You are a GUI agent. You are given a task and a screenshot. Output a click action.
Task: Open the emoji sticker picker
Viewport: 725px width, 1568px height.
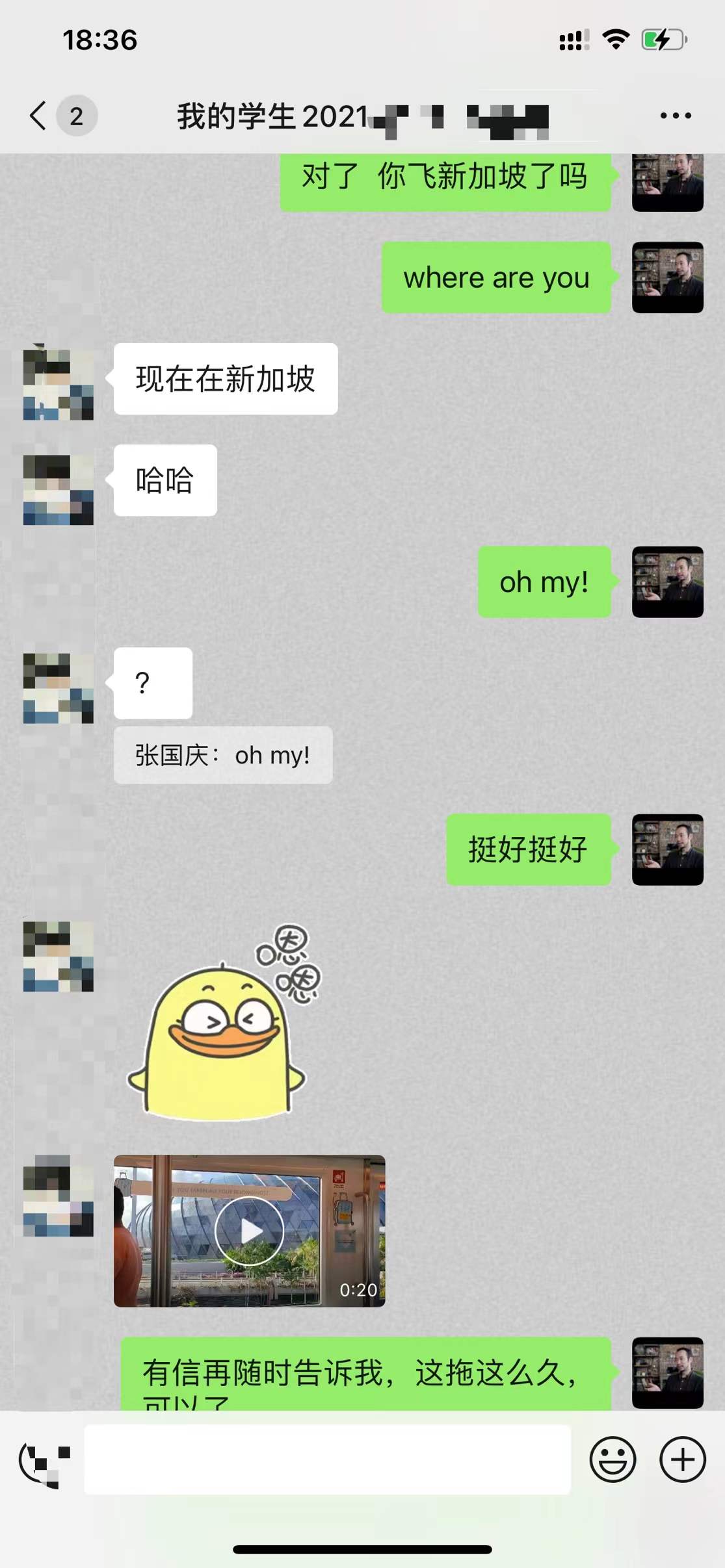click(x=613, y=1459)
